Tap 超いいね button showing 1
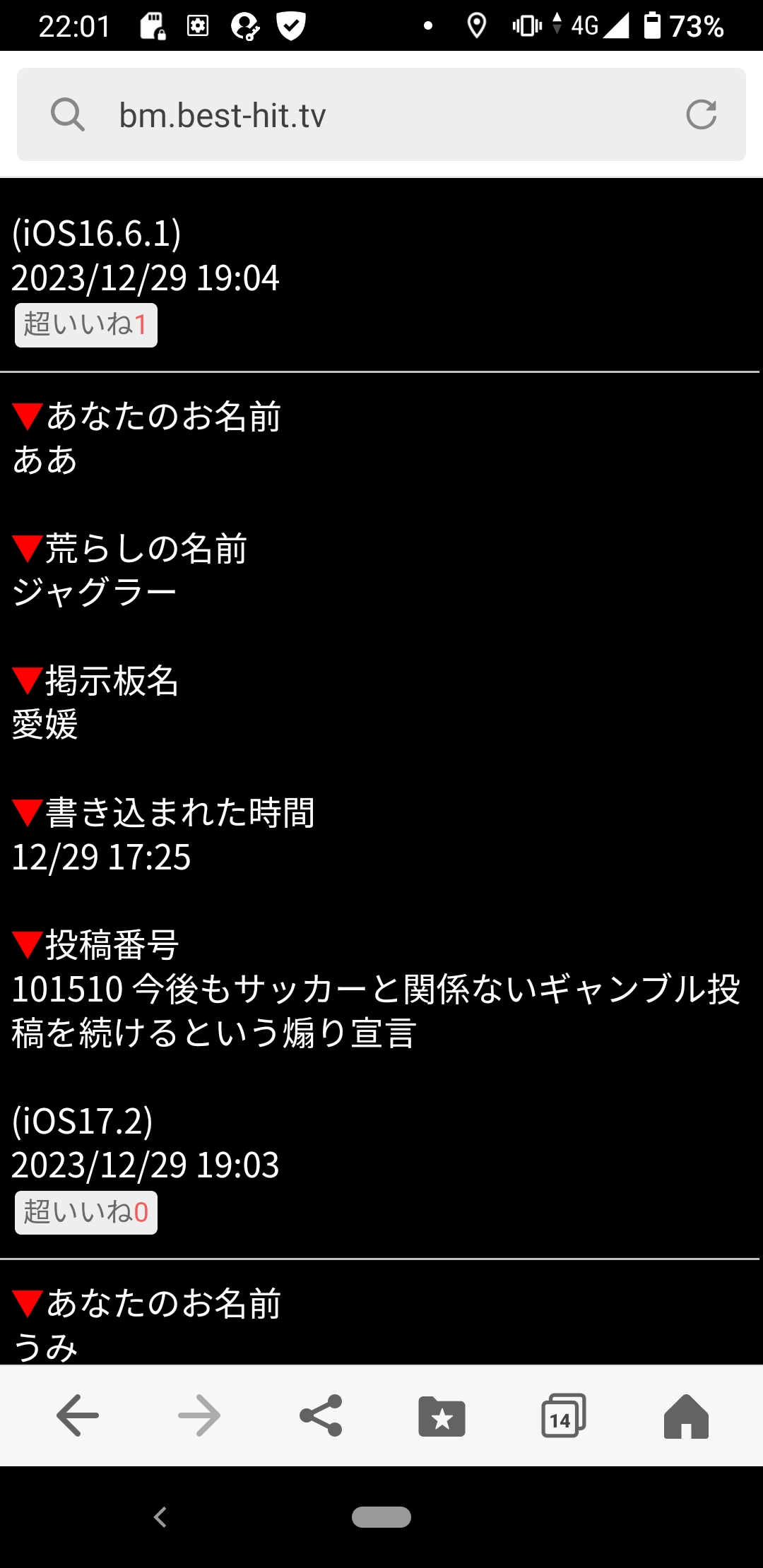 click(x=86, y=325)
